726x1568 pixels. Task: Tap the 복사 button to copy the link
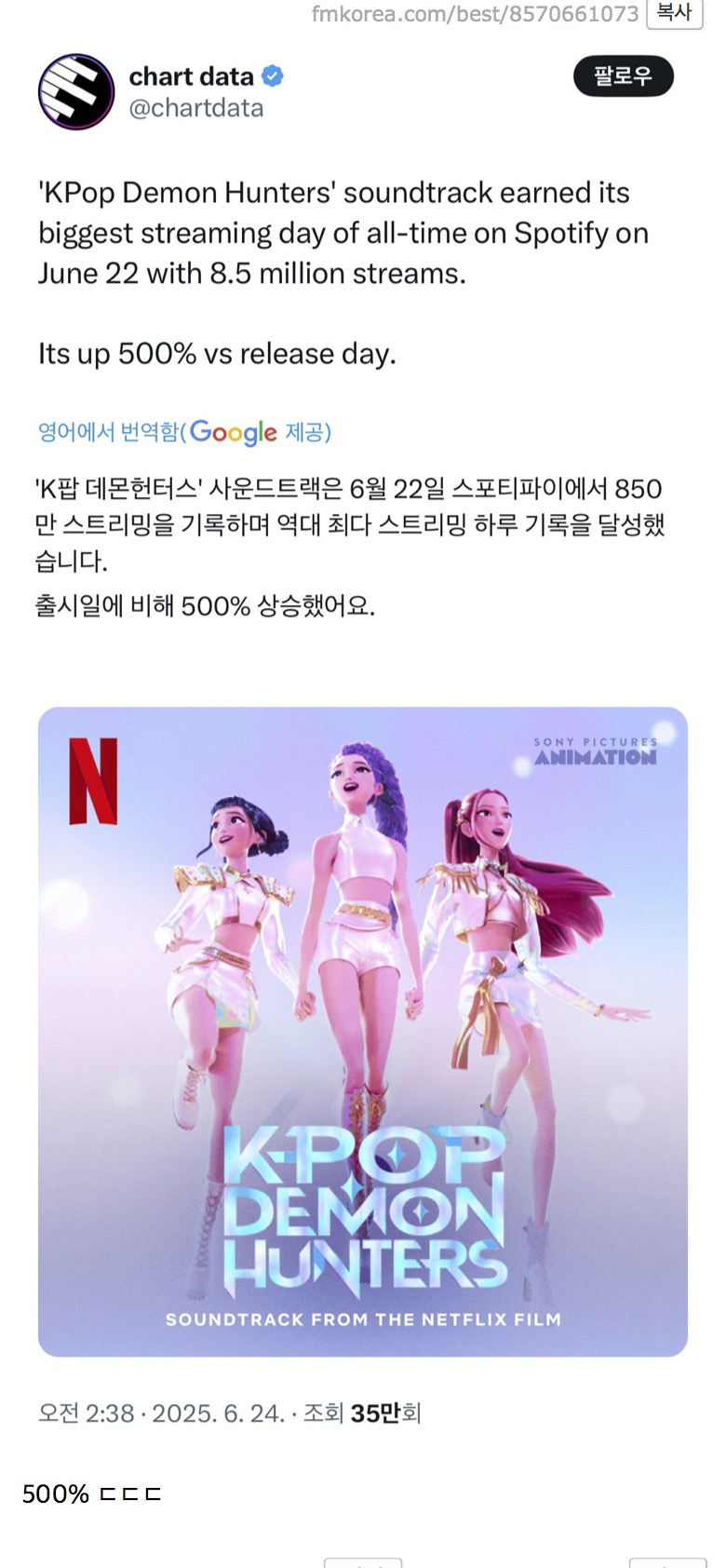(x=674, y=13)
